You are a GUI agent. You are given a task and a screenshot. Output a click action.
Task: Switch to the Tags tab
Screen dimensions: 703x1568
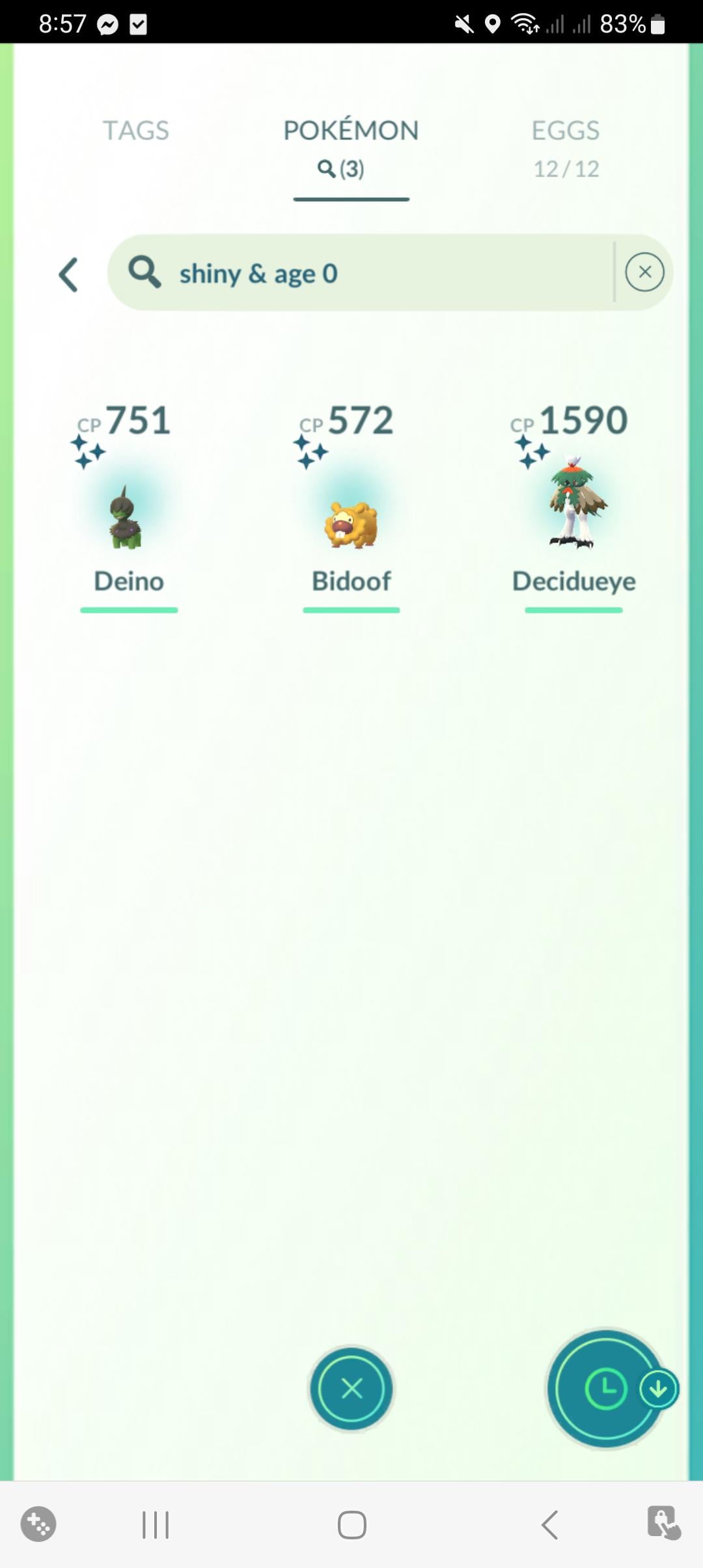pyautogui.click(x=135, y=131)
